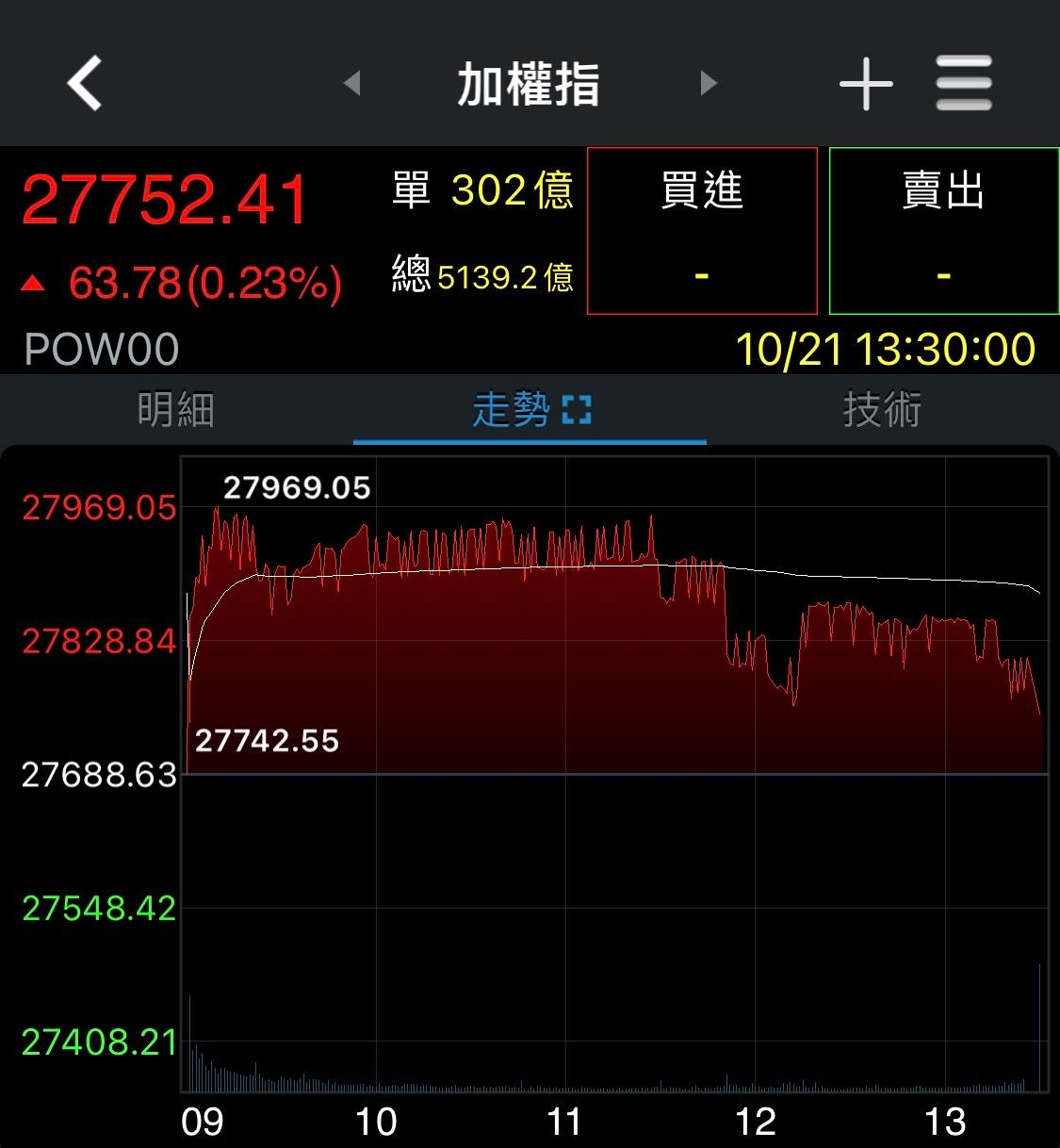This screenshot has width=1060, height=1148.
Task: Tap the fullscreen icon beside 走勢
Action: click(x=577, y=409)
